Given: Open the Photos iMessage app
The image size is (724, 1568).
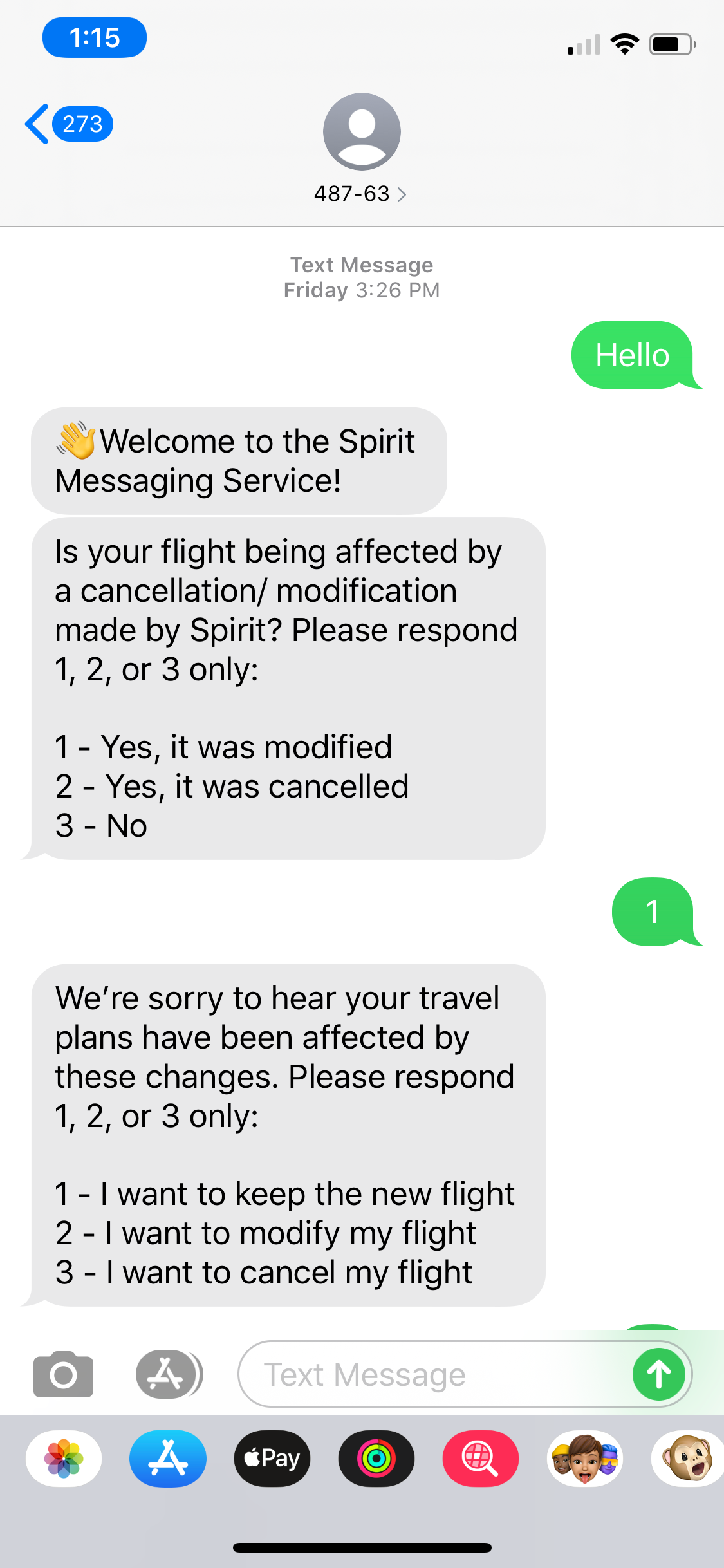Looking at the screenshot, I should coord(64,1459).
